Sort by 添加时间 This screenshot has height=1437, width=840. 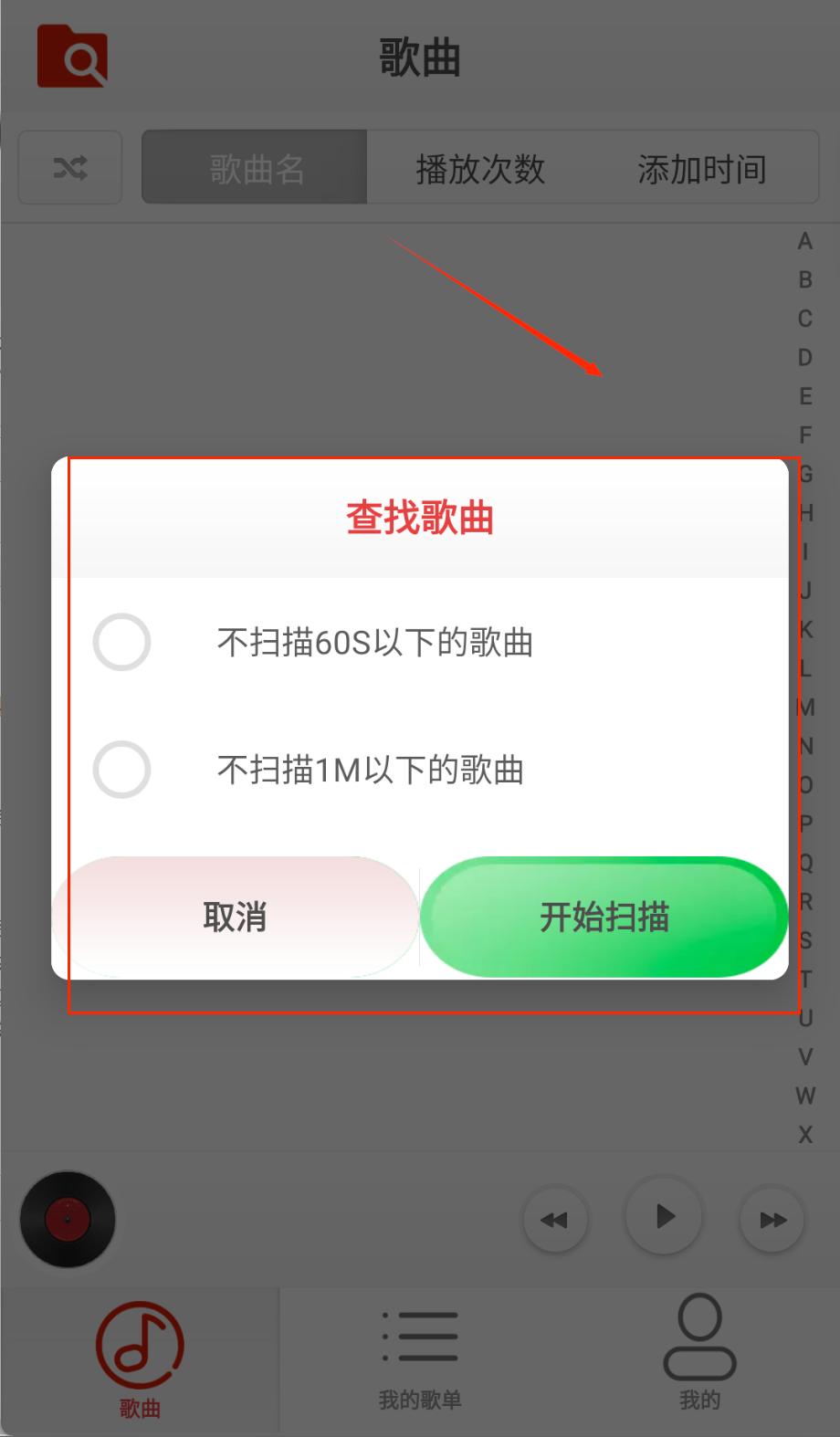pos(701,168)
